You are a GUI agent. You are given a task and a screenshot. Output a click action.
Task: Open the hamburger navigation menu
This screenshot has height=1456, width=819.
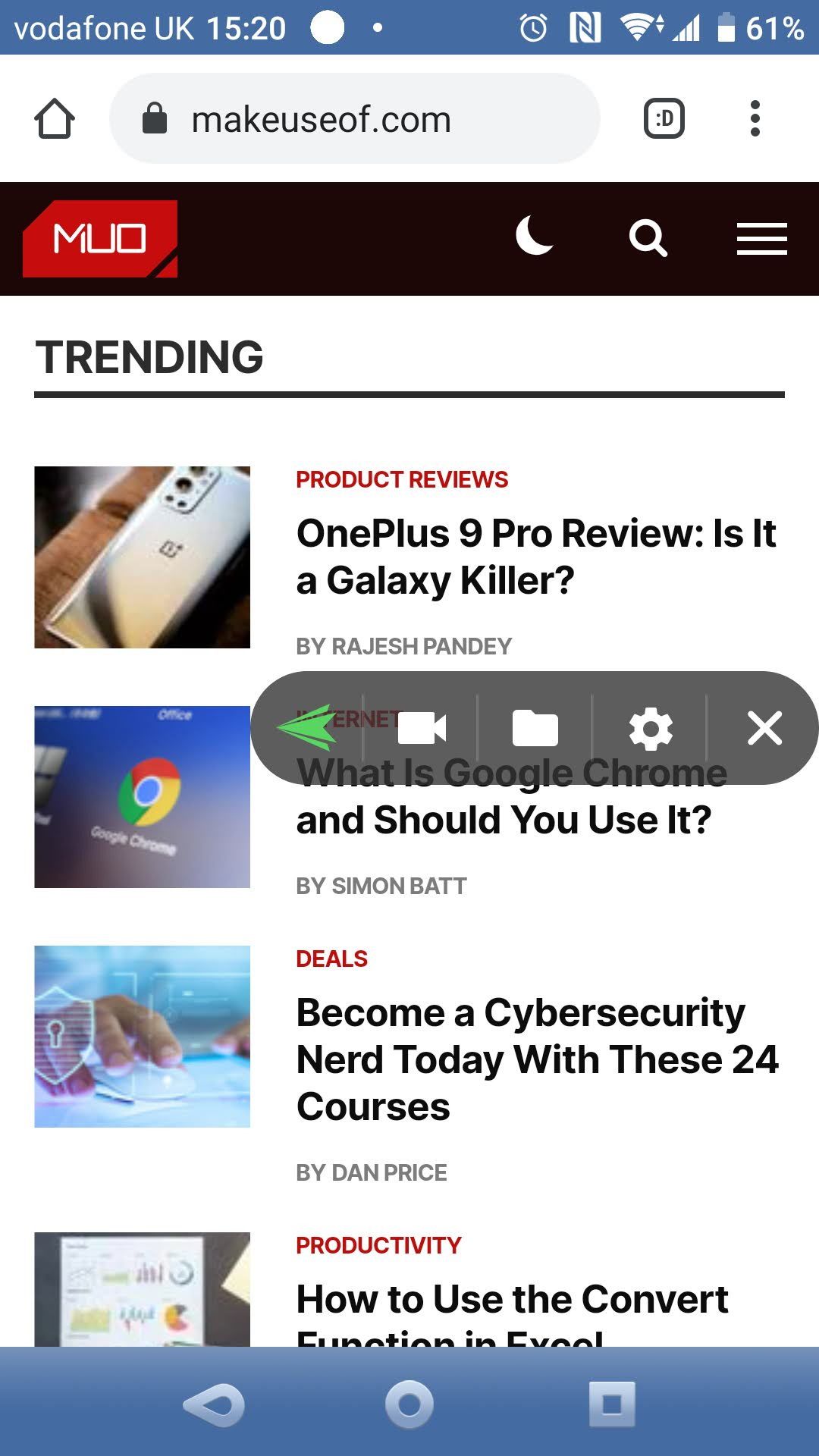pyautogui.click(x=761, y=239)
